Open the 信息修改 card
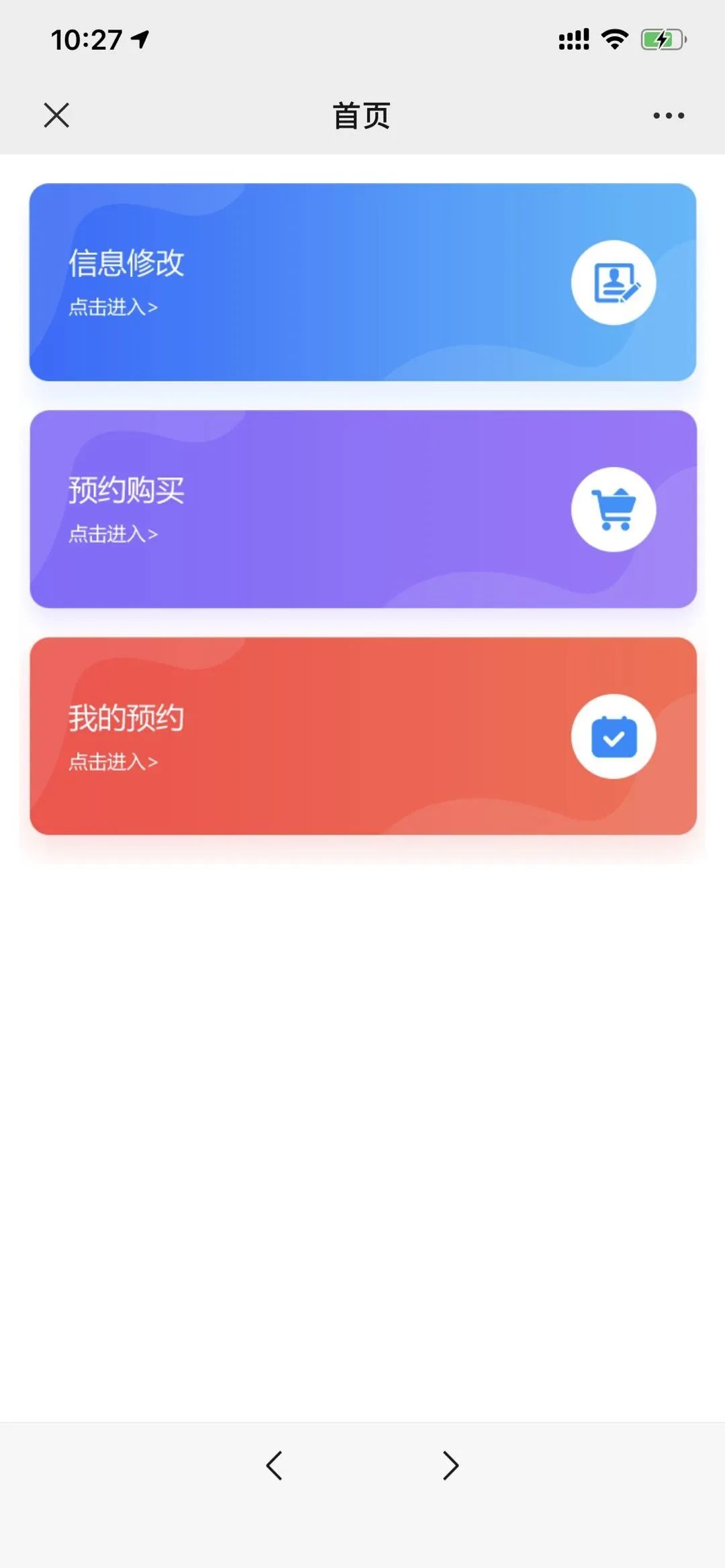 362,282
